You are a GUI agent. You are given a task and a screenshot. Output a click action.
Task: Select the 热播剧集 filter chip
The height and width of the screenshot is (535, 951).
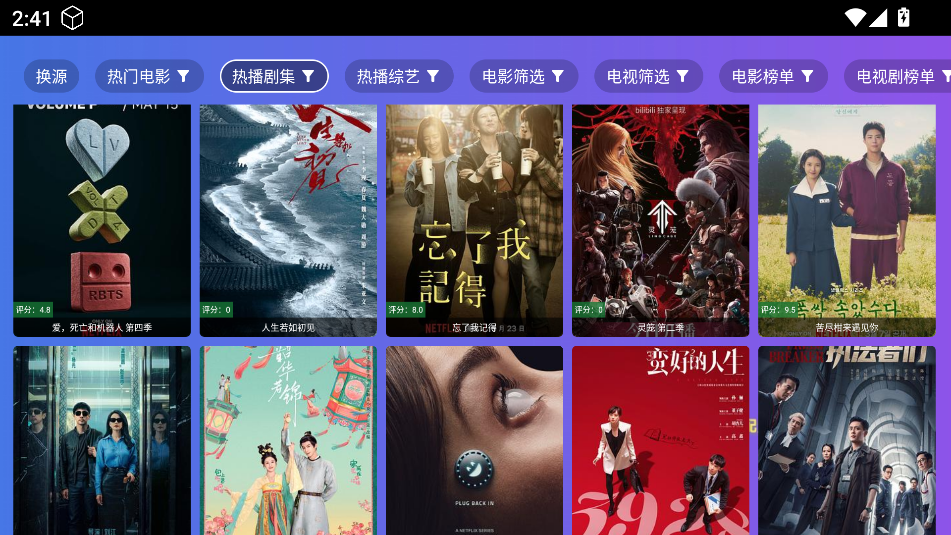point(273,76)
